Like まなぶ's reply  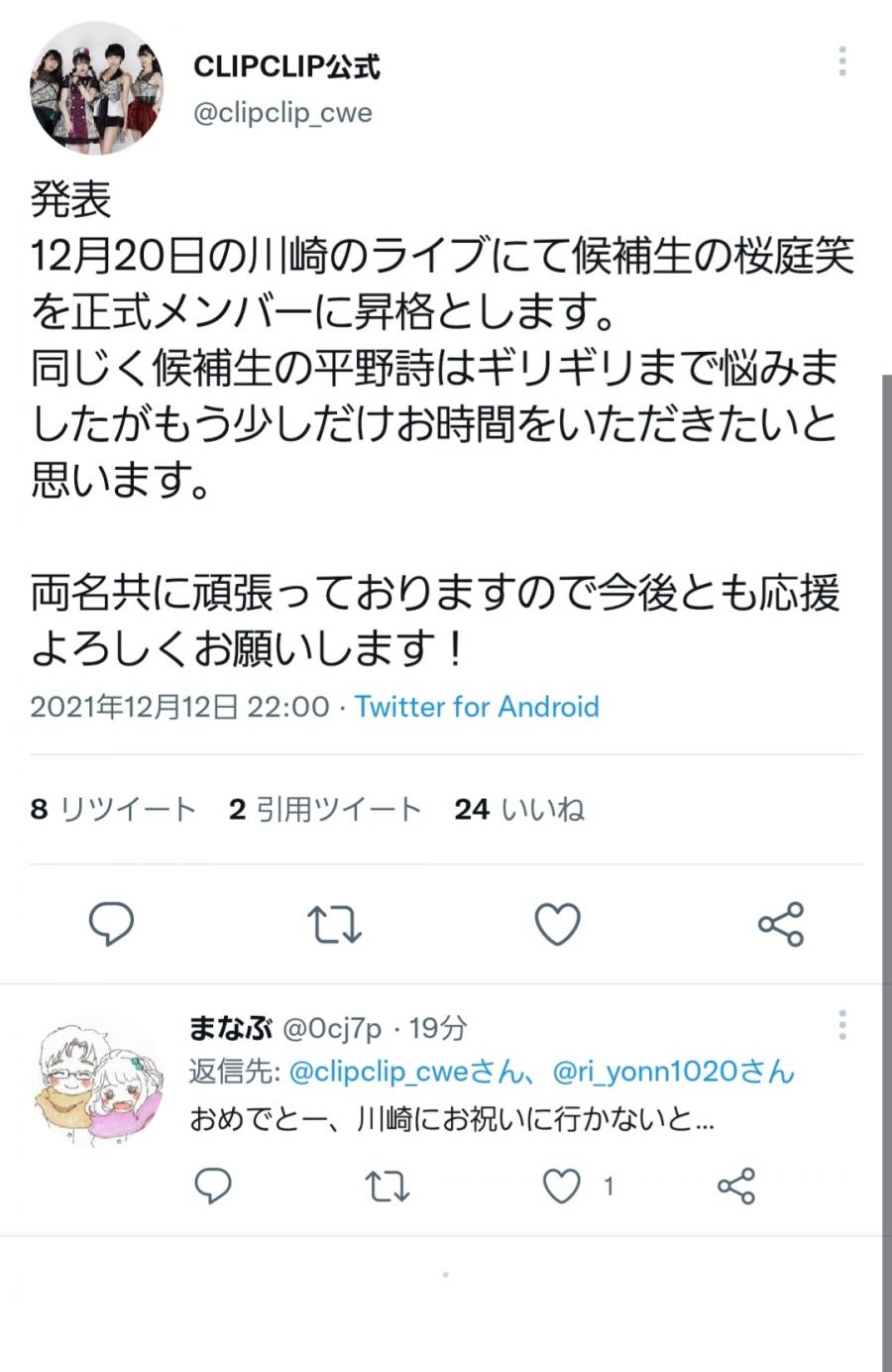[562, 1186]
